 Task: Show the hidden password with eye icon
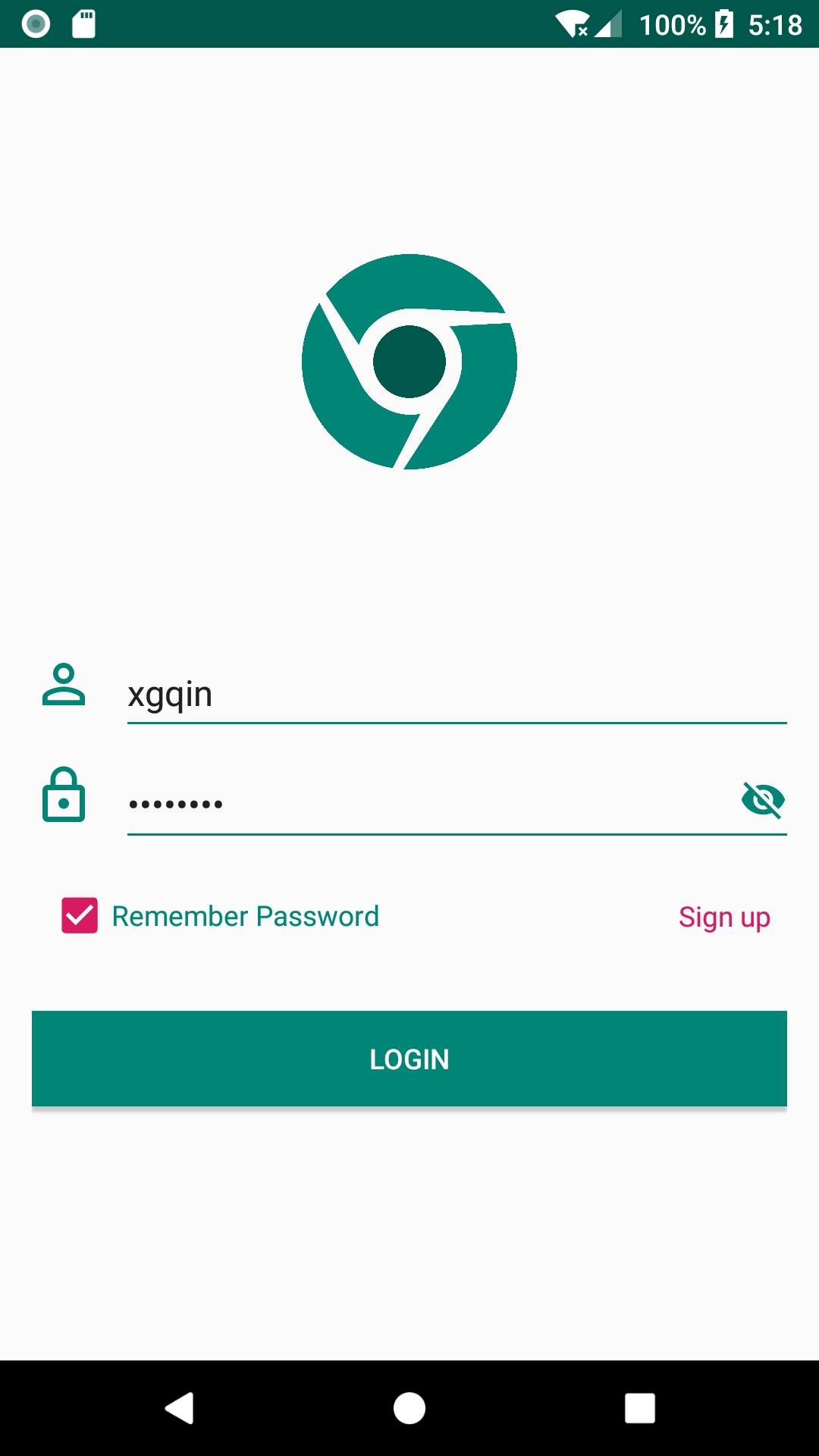[762, 800]
